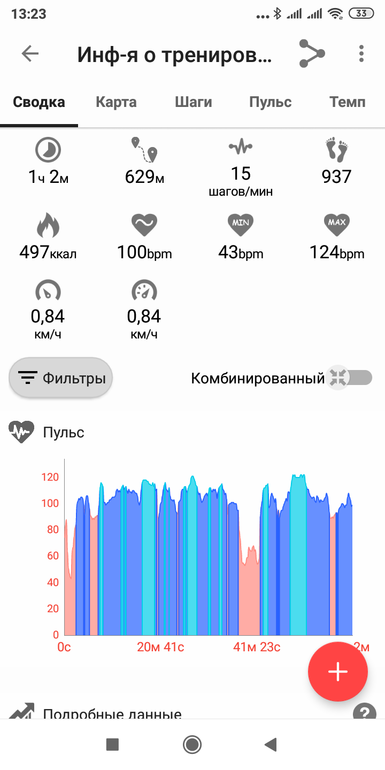Select the Пульс tab
Image resolution: width=385 pixels, height=770 pixels.
tap(270, 102)
